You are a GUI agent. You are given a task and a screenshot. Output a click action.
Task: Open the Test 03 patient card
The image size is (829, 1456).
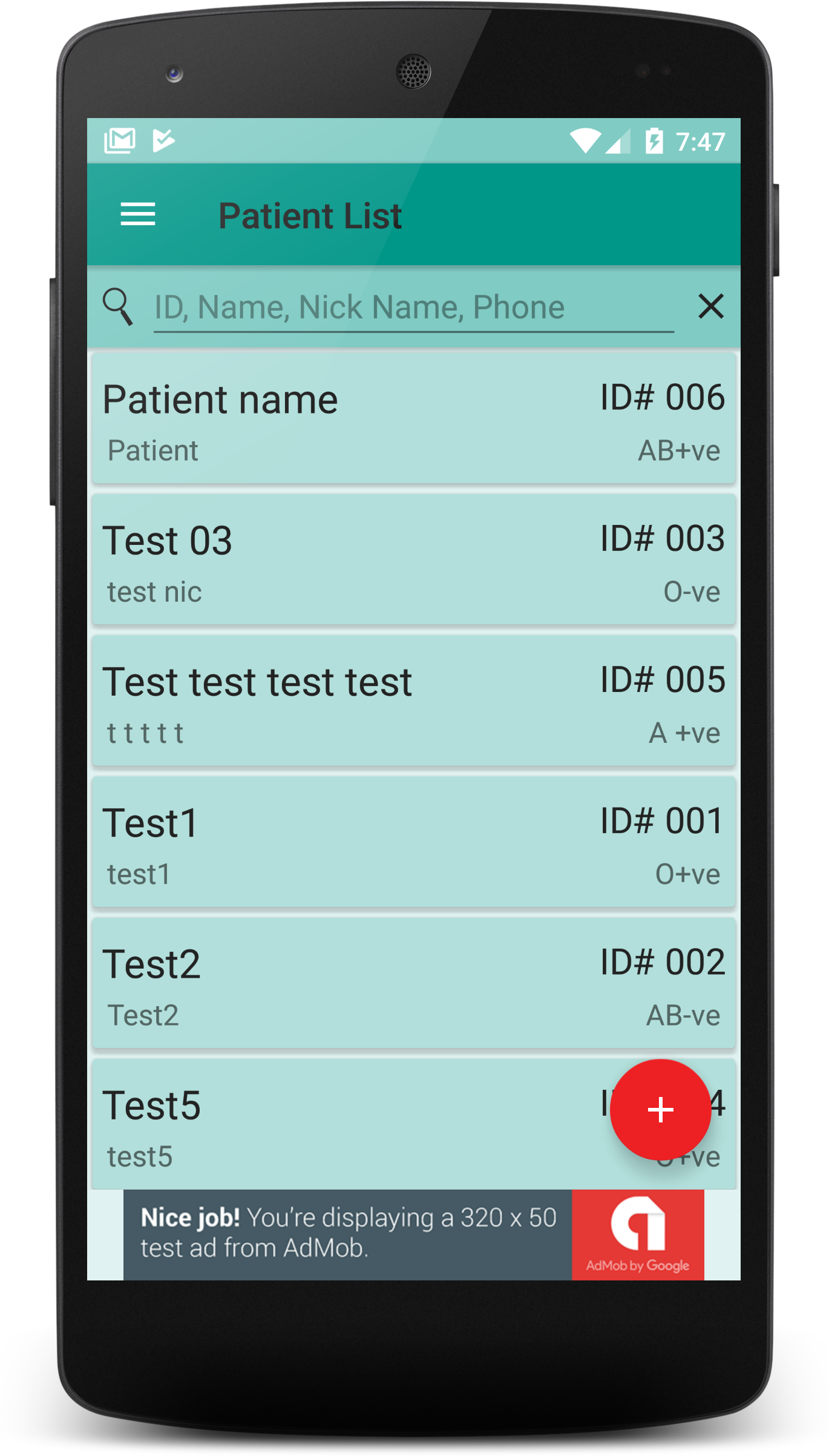(414, 559)
